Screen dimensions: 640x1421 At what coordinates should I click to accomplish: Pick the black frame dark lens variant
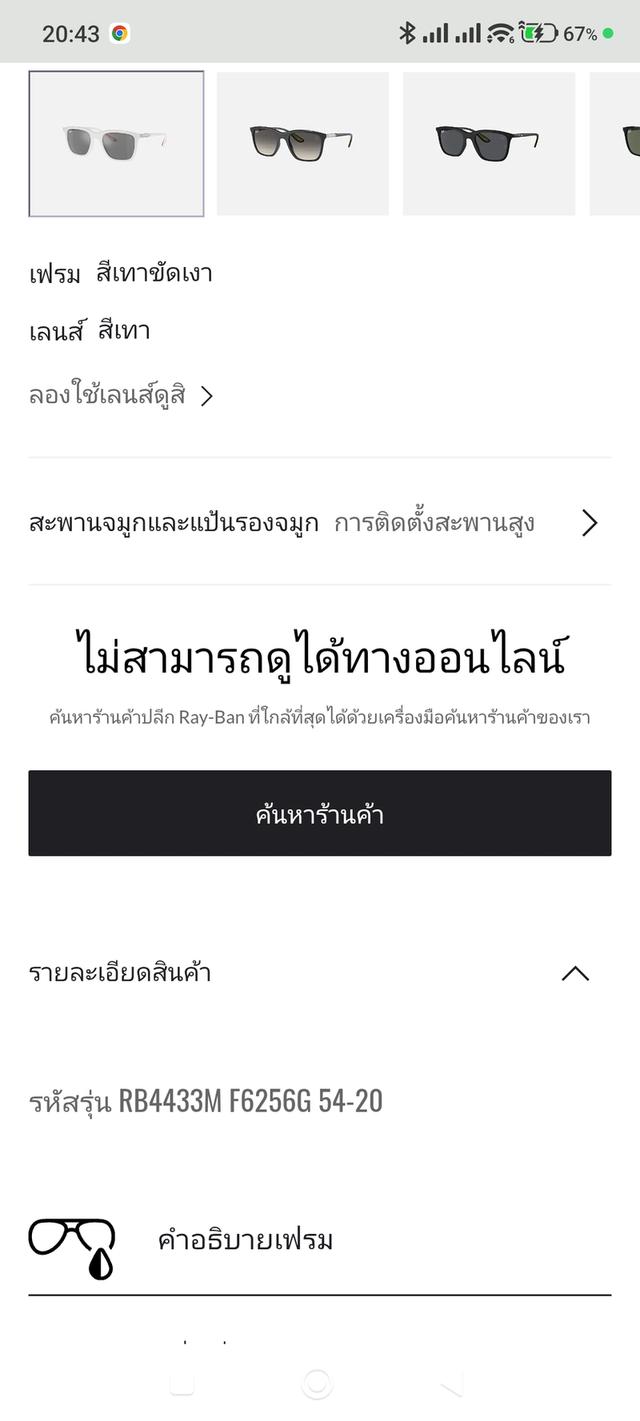point(489,144)
